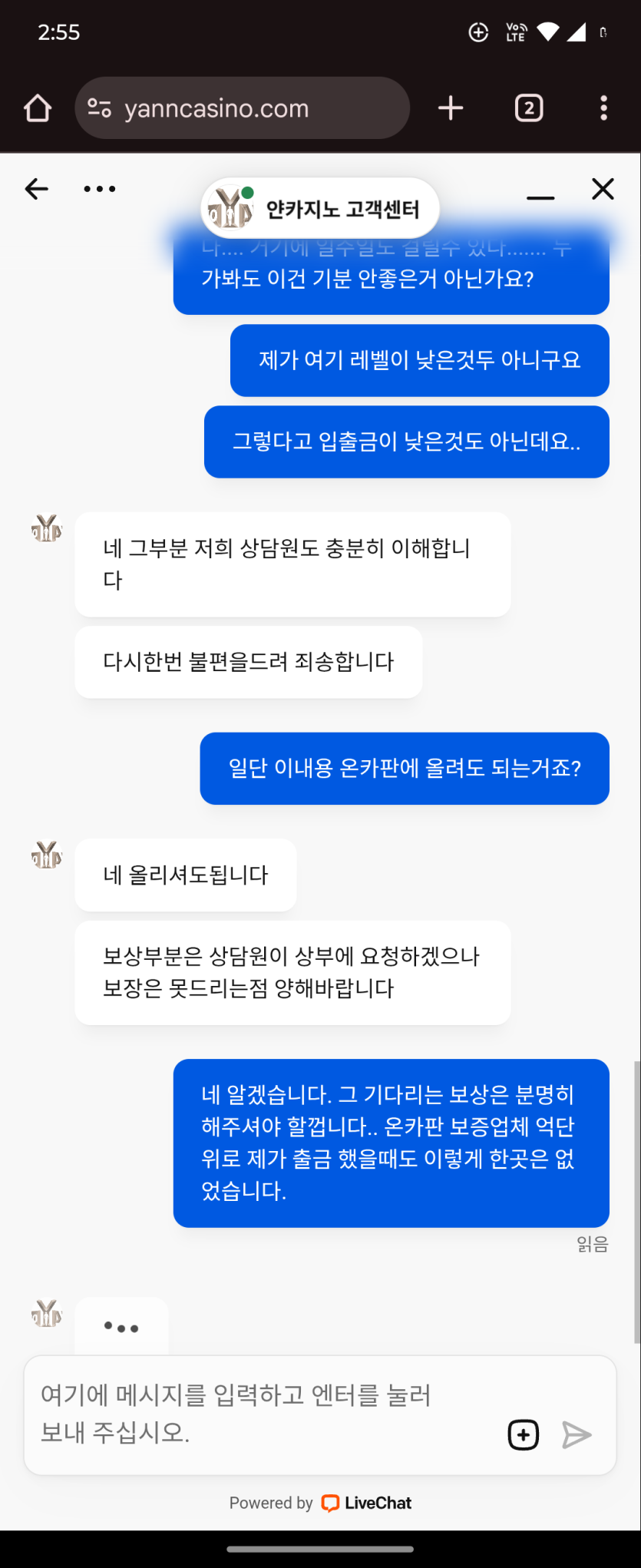Send the message with the arrow icon
This screenshot has width=641, height=1568.
tap(577, 1434)
